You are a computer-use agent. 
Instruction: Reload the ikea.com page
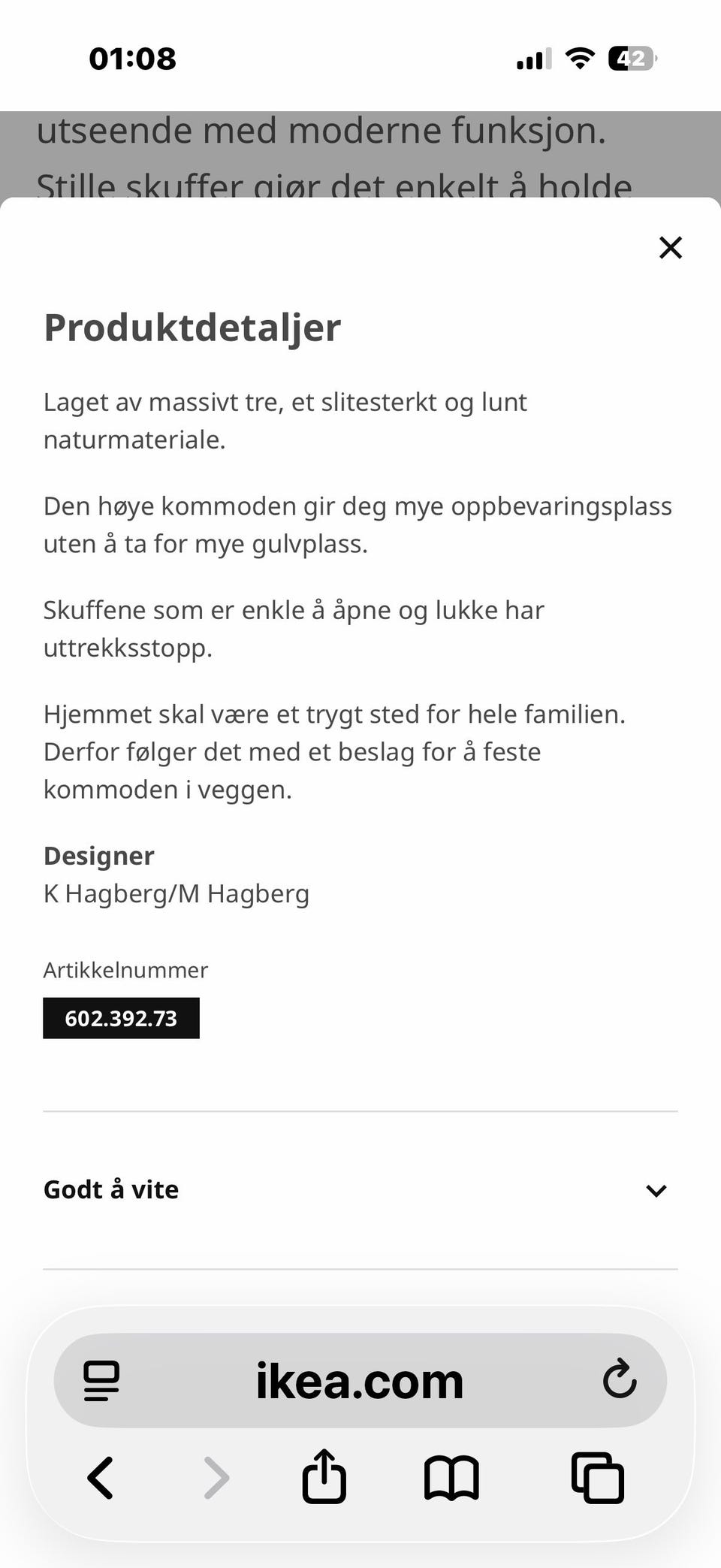click(618, 1379)
